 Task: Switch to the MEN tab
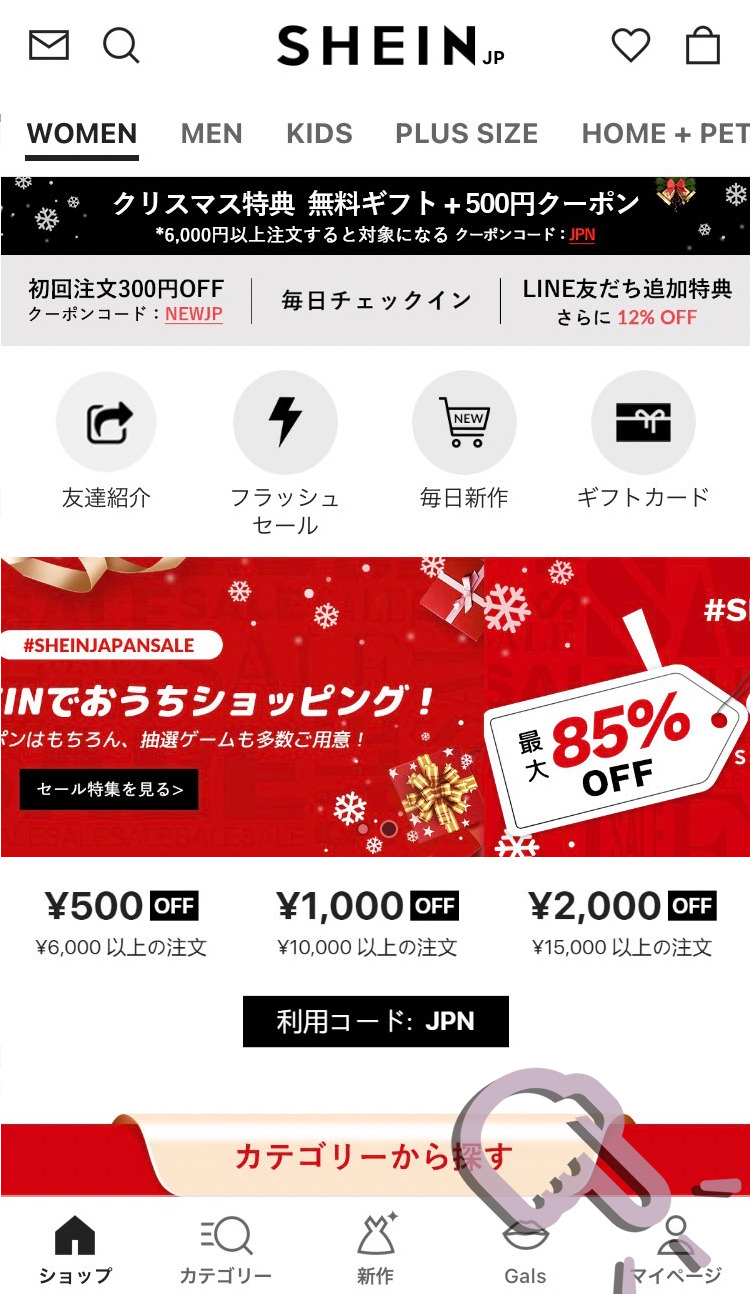211,134
